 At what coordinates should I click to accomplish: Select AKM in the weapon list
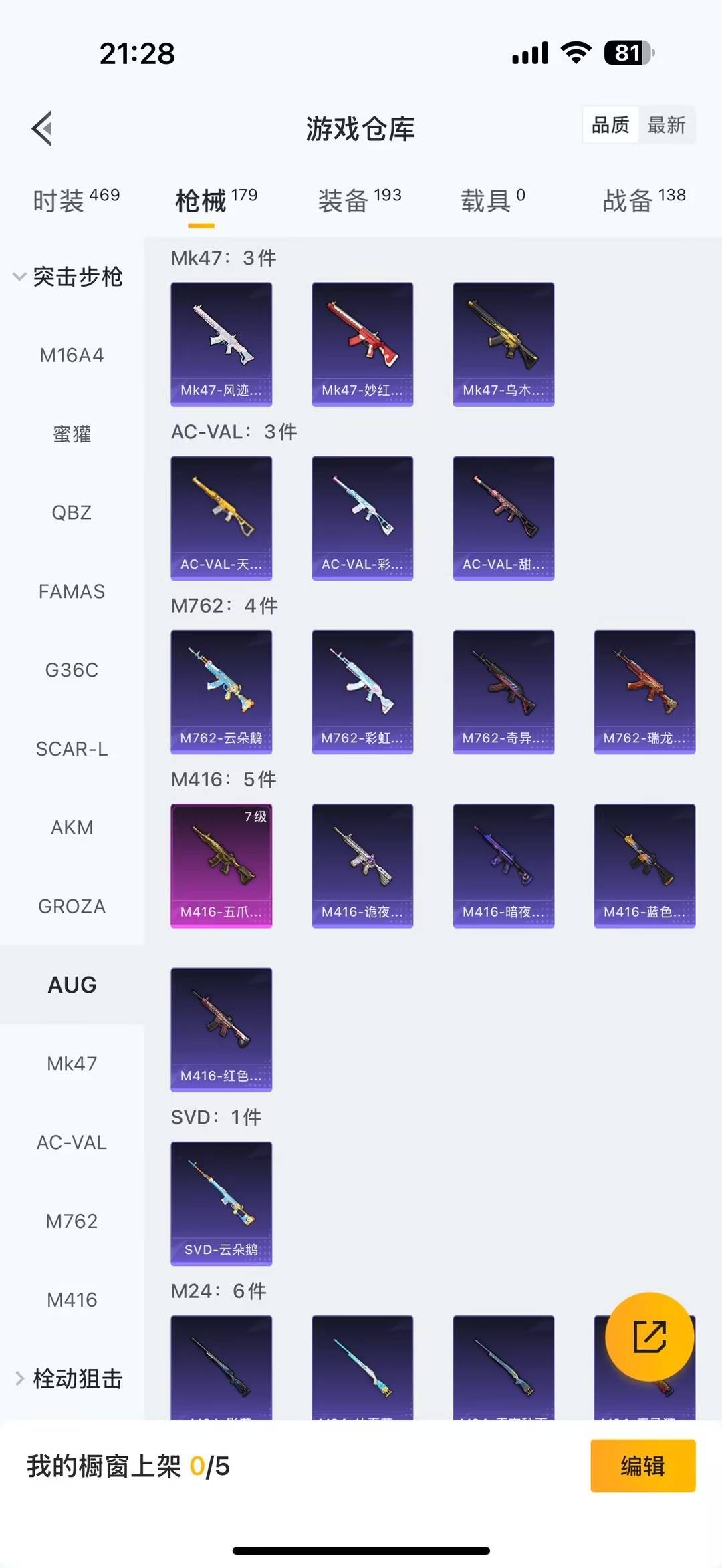[72, 828]
